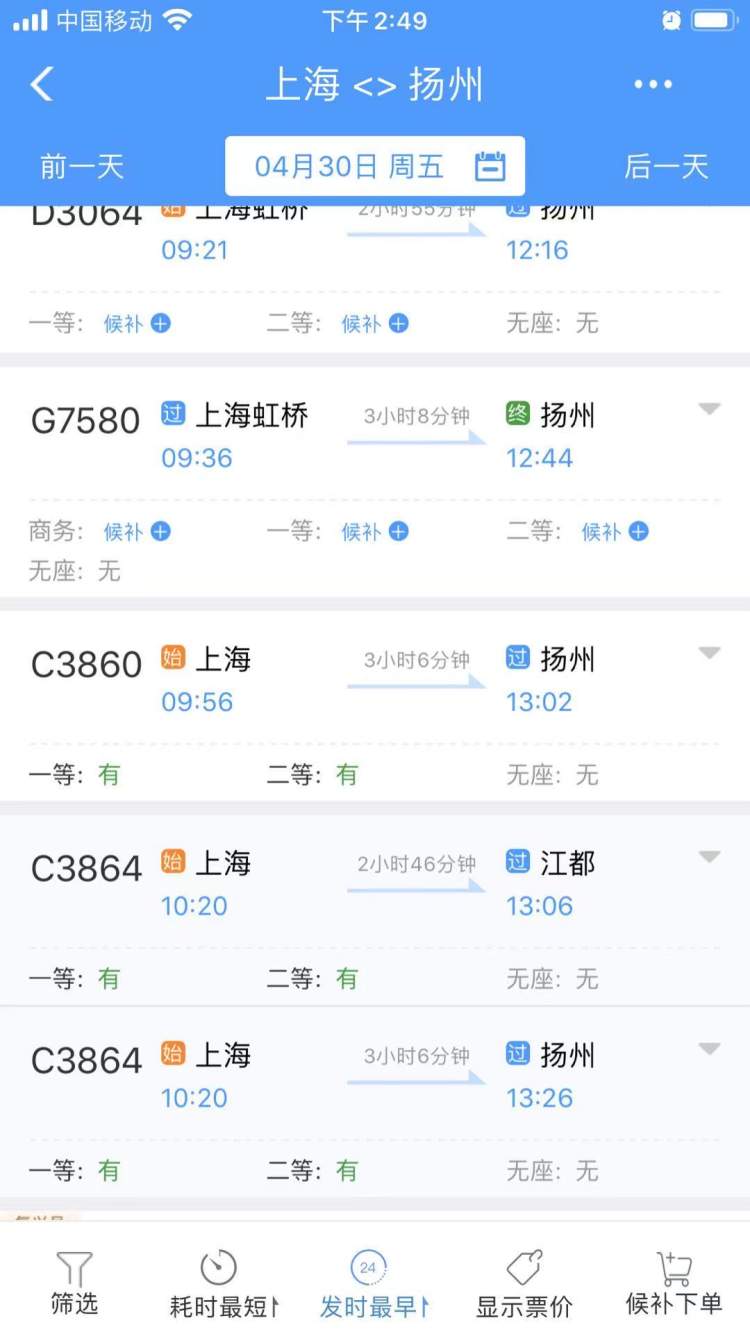
Task: Show ticket prices (显示票价)
Action: (x=524, y=1283)
